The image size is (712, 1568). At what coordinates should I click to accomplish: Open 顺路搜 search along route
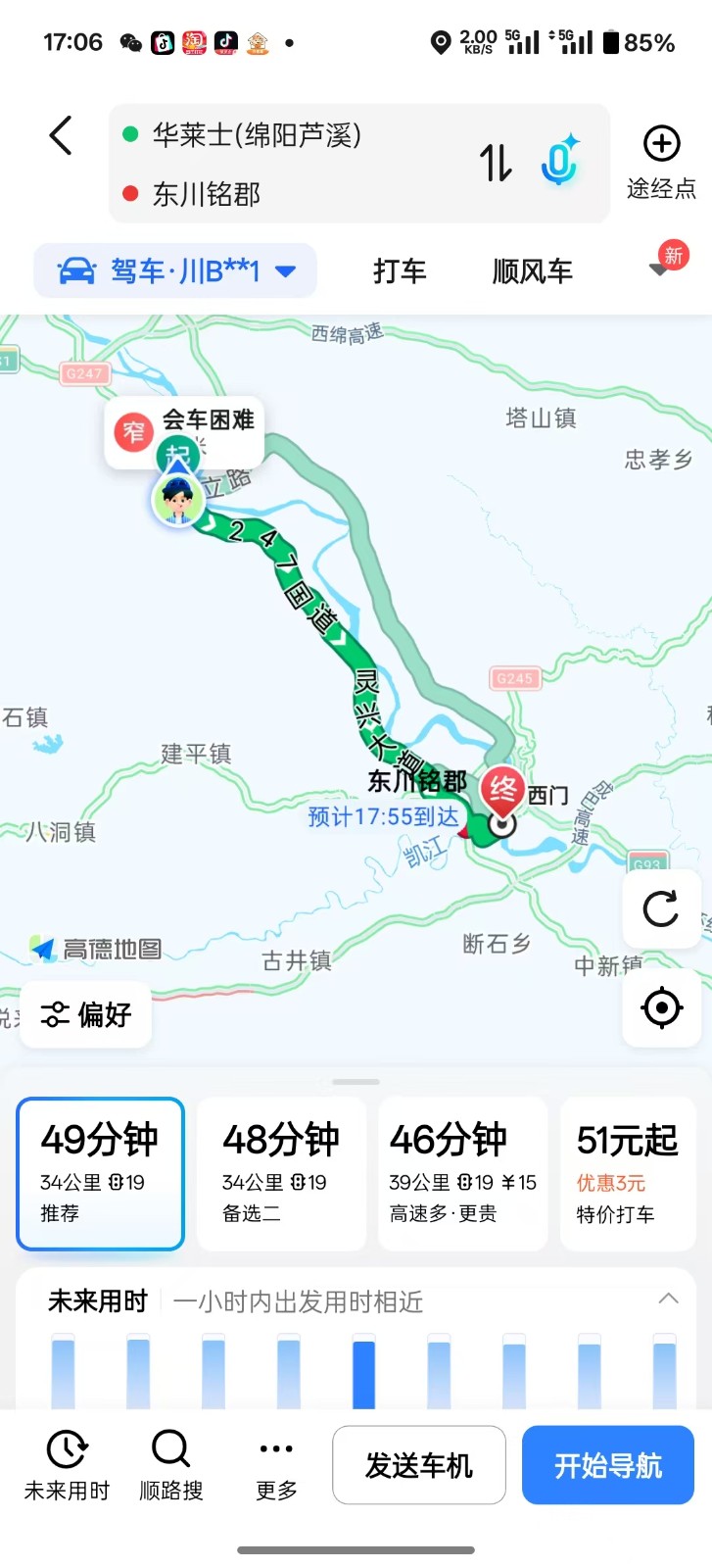(x=171, y=1465)
